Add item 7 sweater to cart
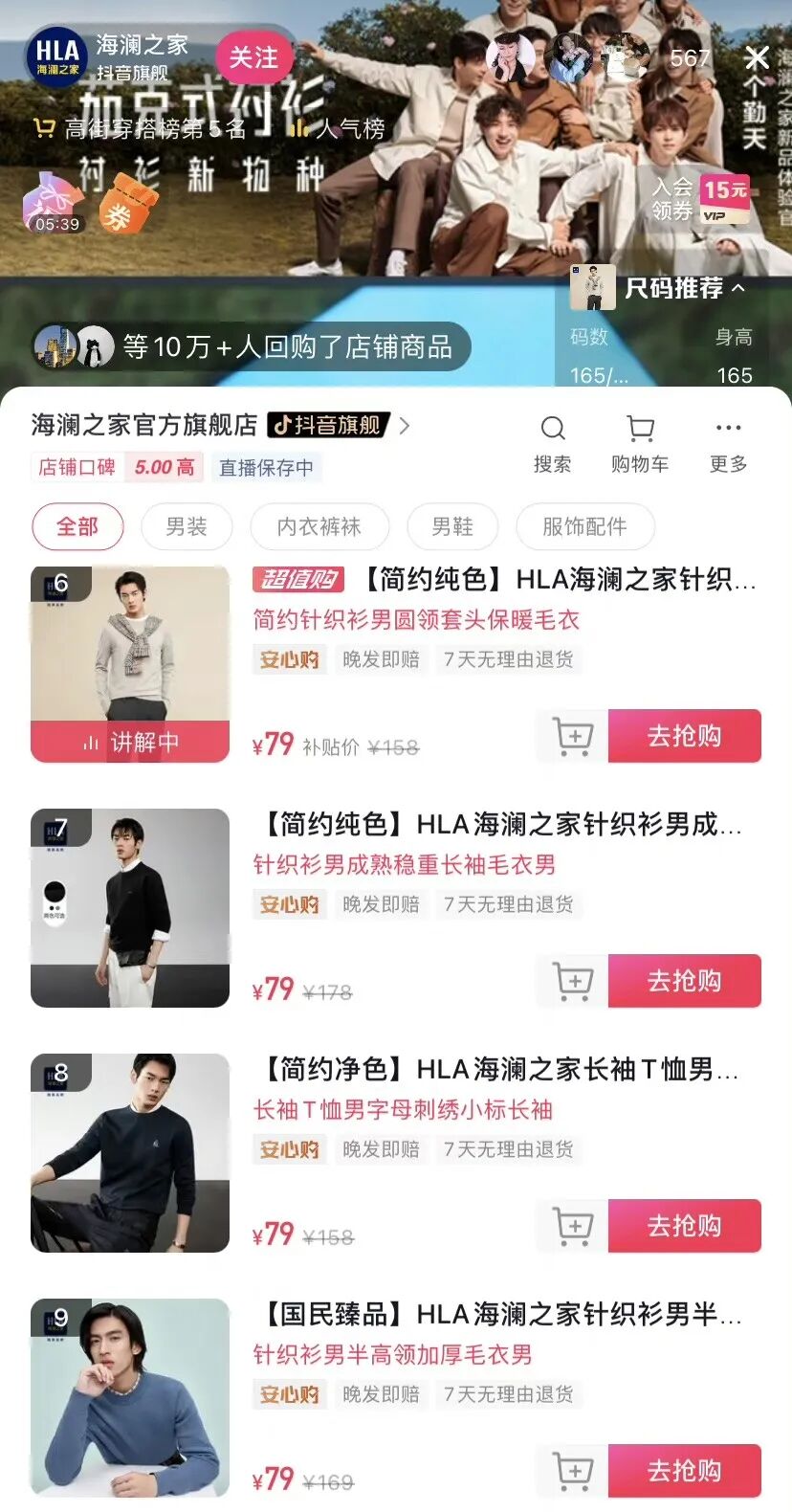The height and width of the screenshot is (1512, 792). (x=573, y=981)
